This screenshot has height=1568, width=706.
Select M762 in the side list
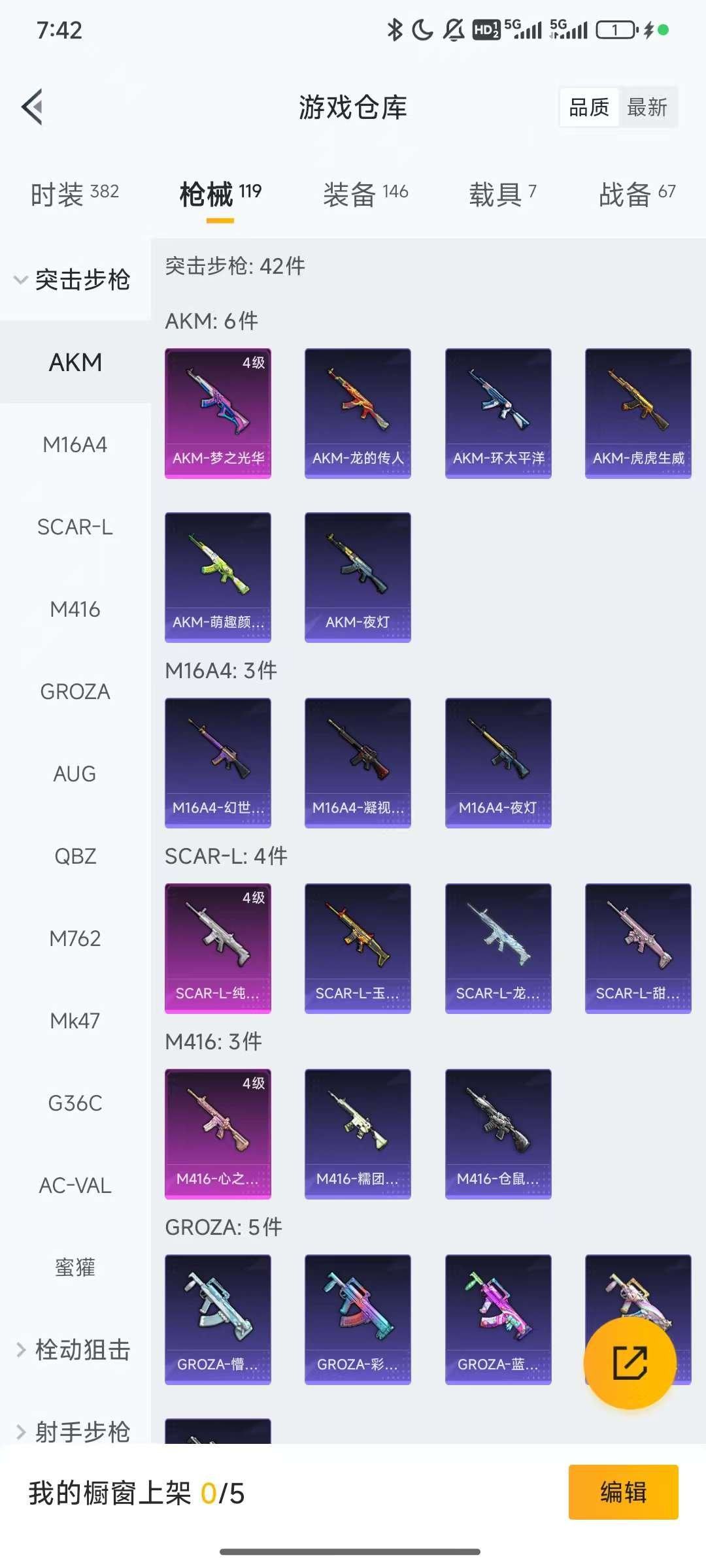[75, 939]
